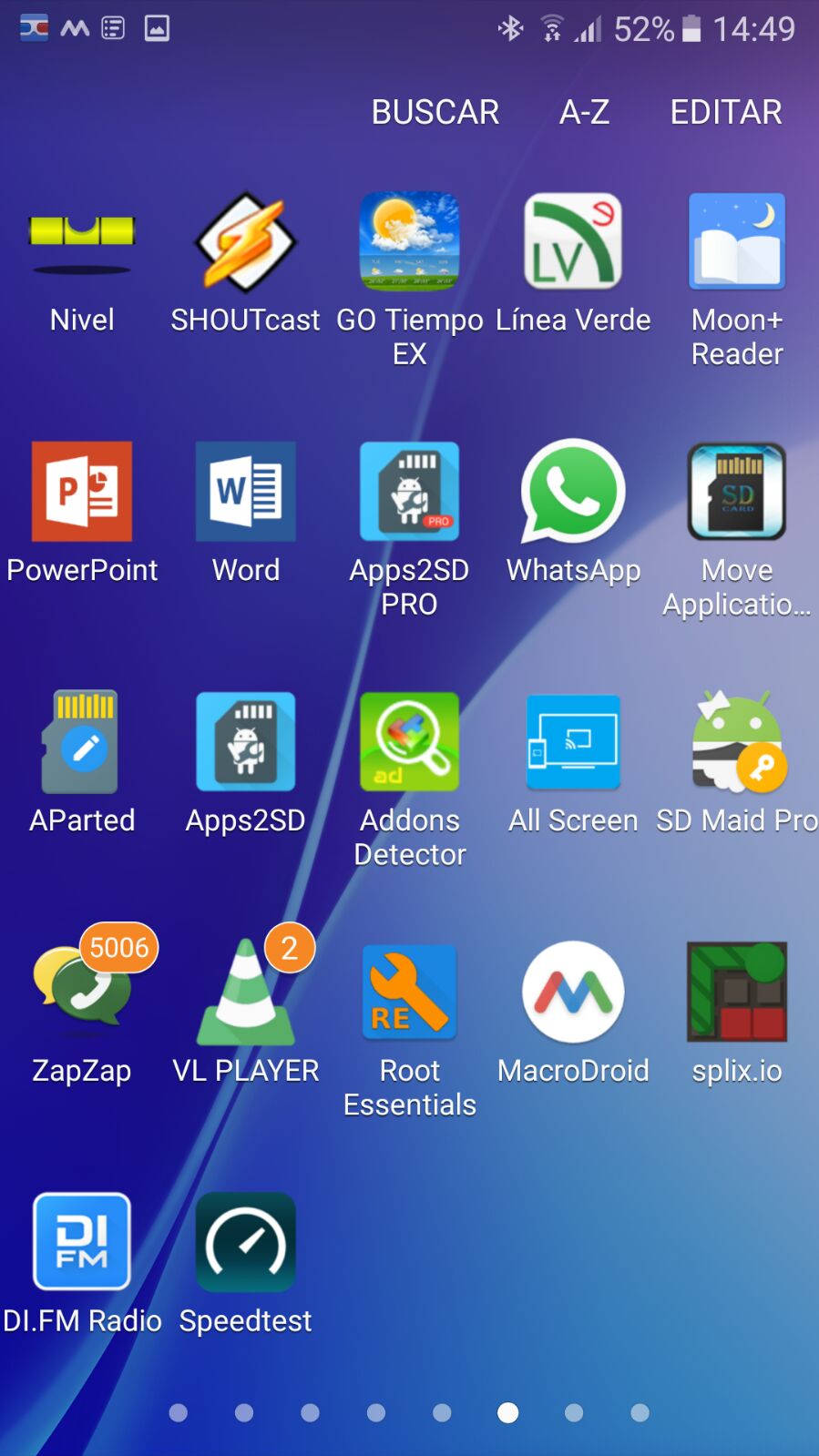Tap the BUSCAR search button
Image resolution: width=819 pixels, height=1456 pixels.
tap(435, 112)
